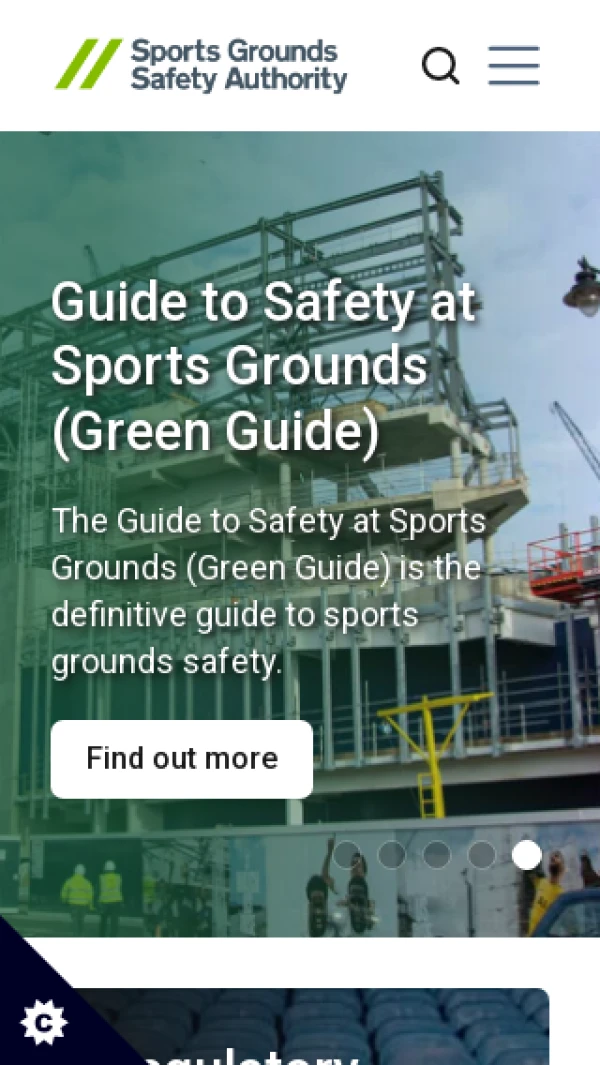Open the search icon in the header
Image resolution: width=600 pixels, height=1065 pixels.
[x=440, y=66]
